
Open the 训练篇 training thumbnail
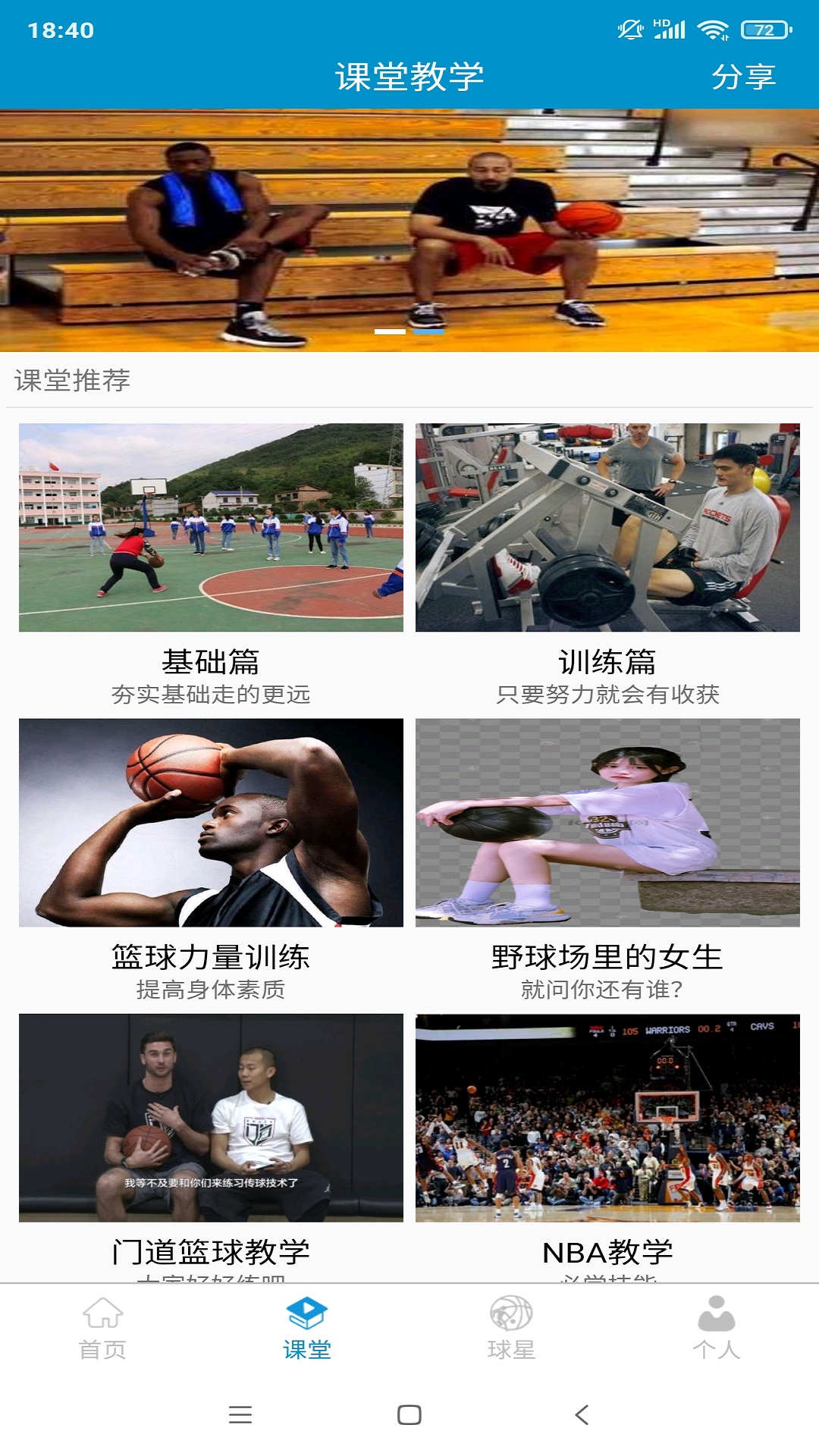611,529
